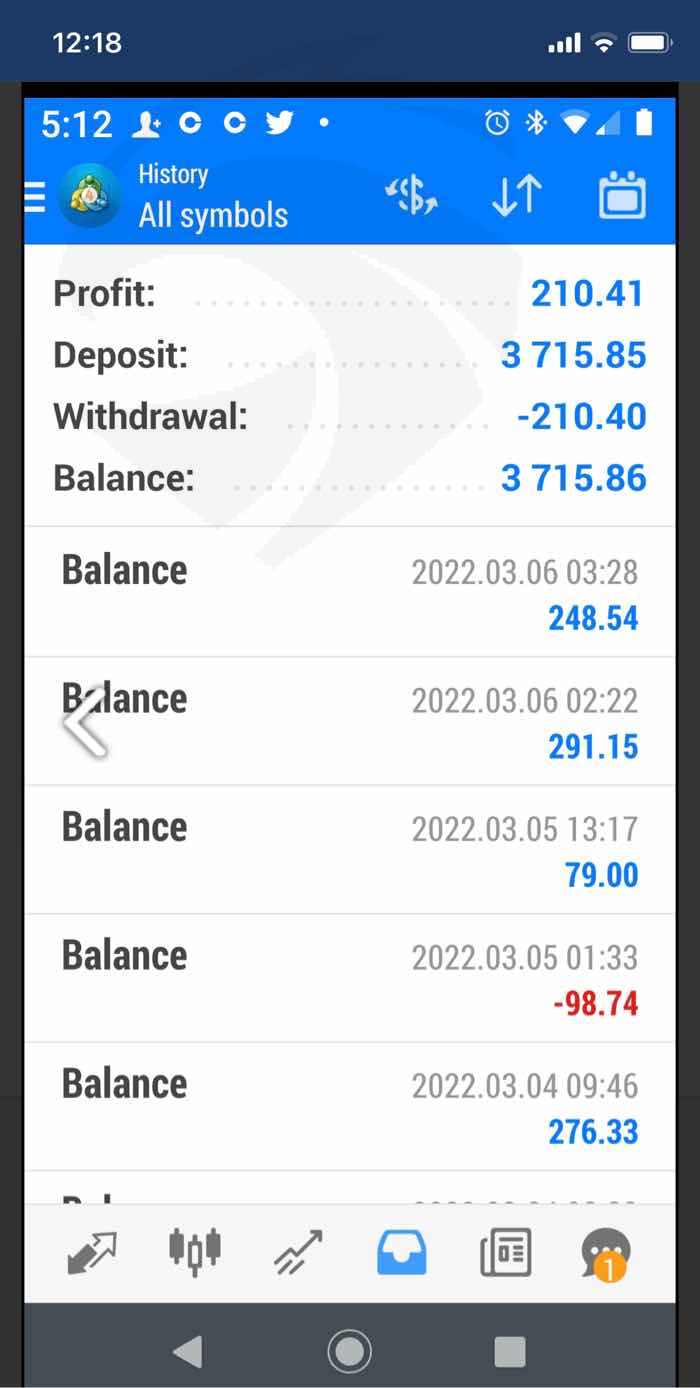Viewport: 700px width, 1388px height.
Task: Tap the Android back navigation button
Action: click(x=188, y=1352)
